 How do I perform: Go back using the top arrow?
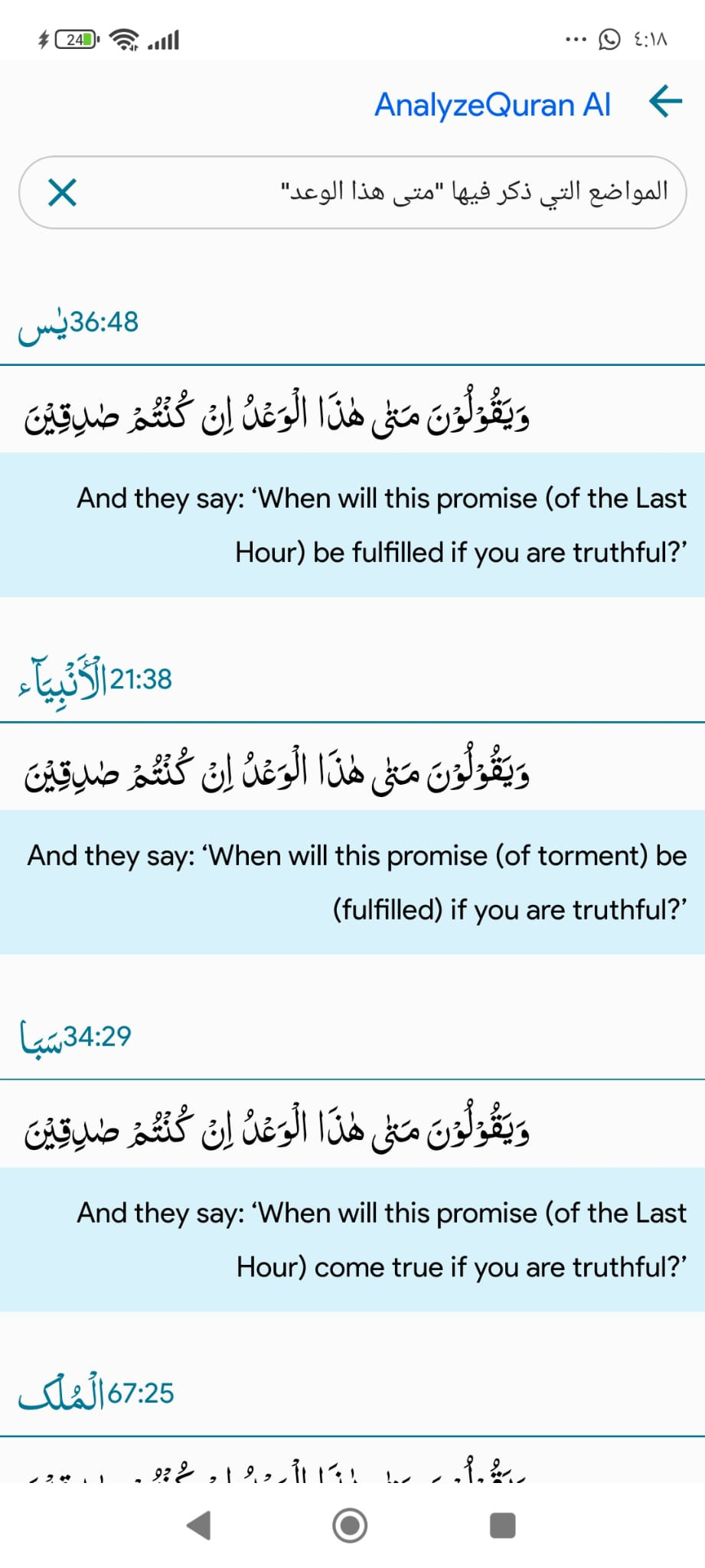point(664,101)
